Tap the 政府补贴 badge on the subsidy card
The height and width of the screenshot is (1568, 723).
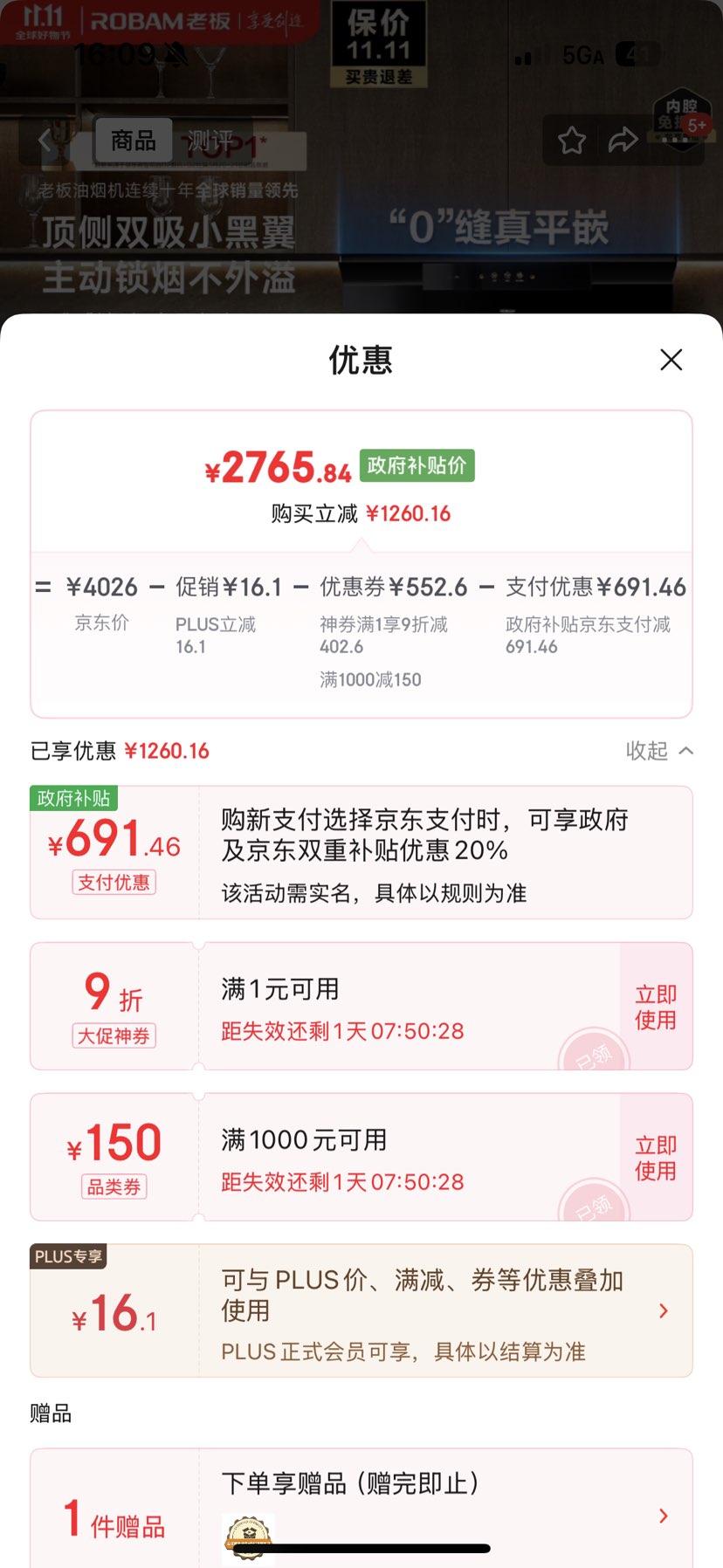coord(74,797)
